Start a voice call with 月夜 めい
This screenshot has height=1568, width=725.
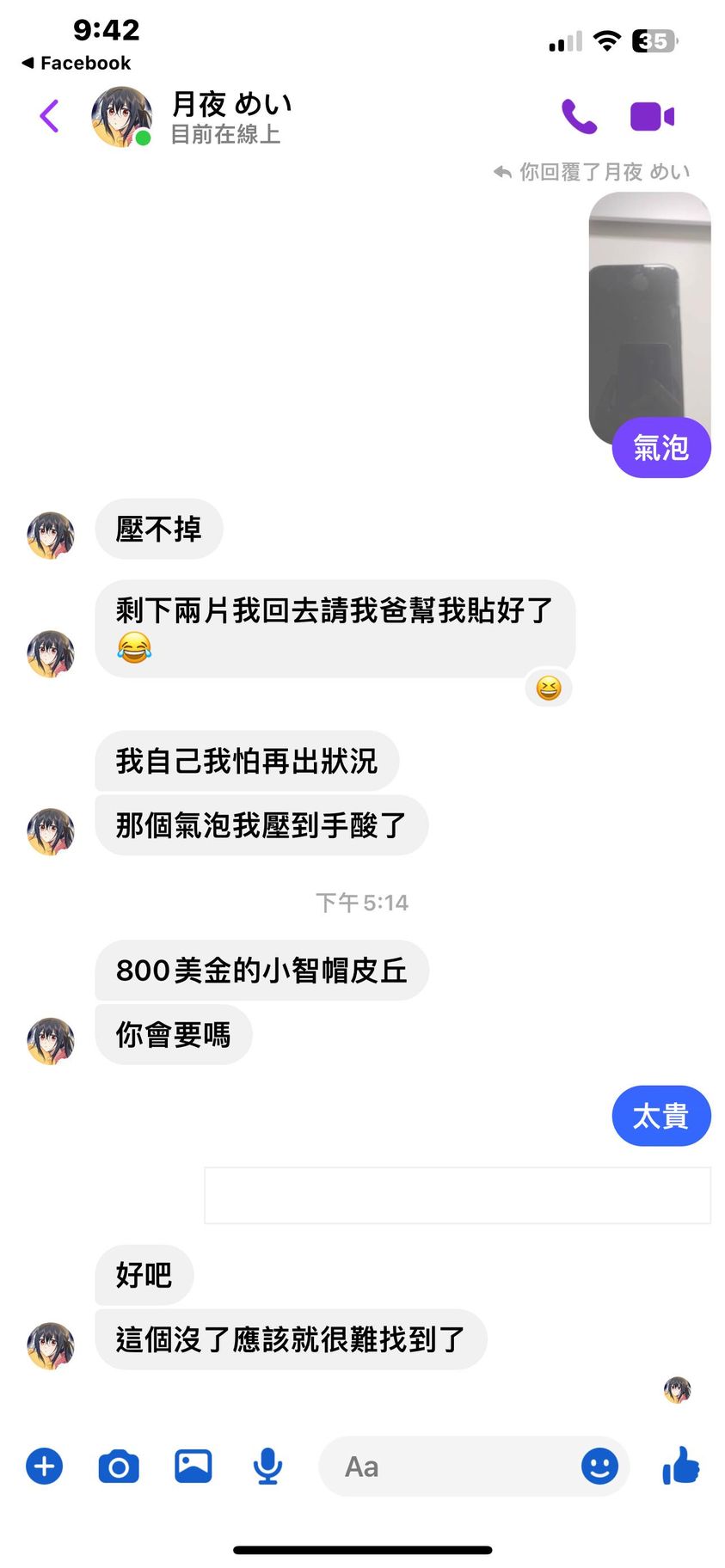click(x=579, y=116)
